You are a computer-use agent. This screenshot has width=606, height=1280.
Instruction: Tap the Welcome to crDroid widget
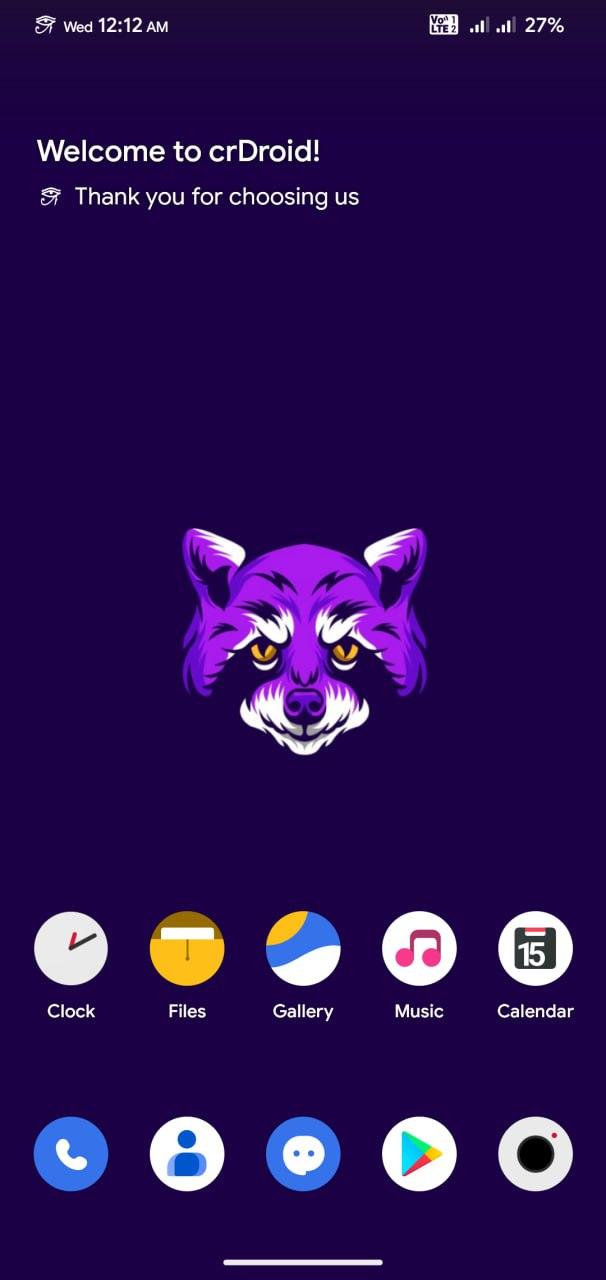[198, 172]
